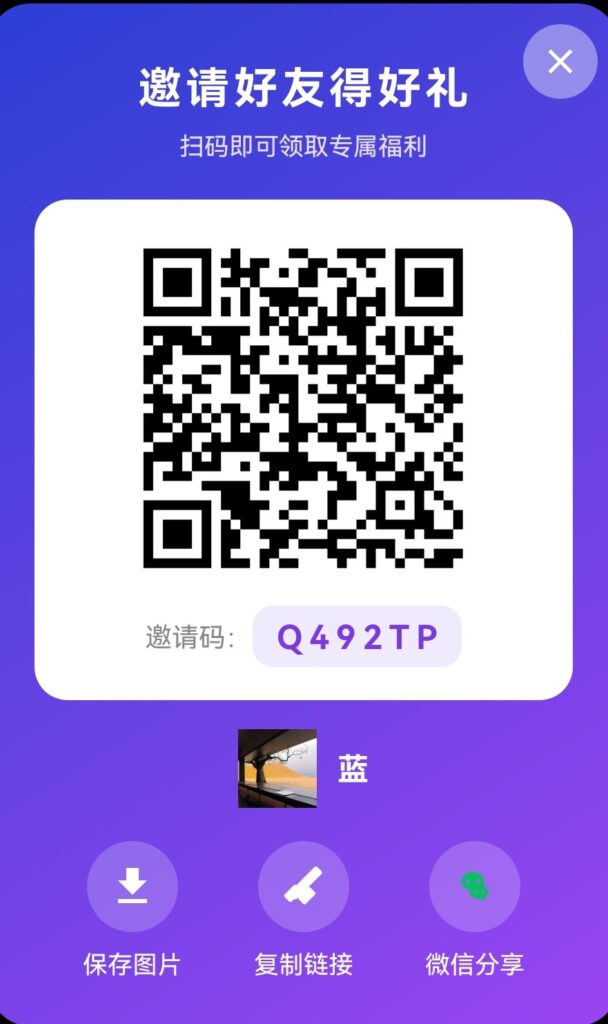Save the invitation picture
This screenshot has height=1024, width=608.
pos(132,886)
